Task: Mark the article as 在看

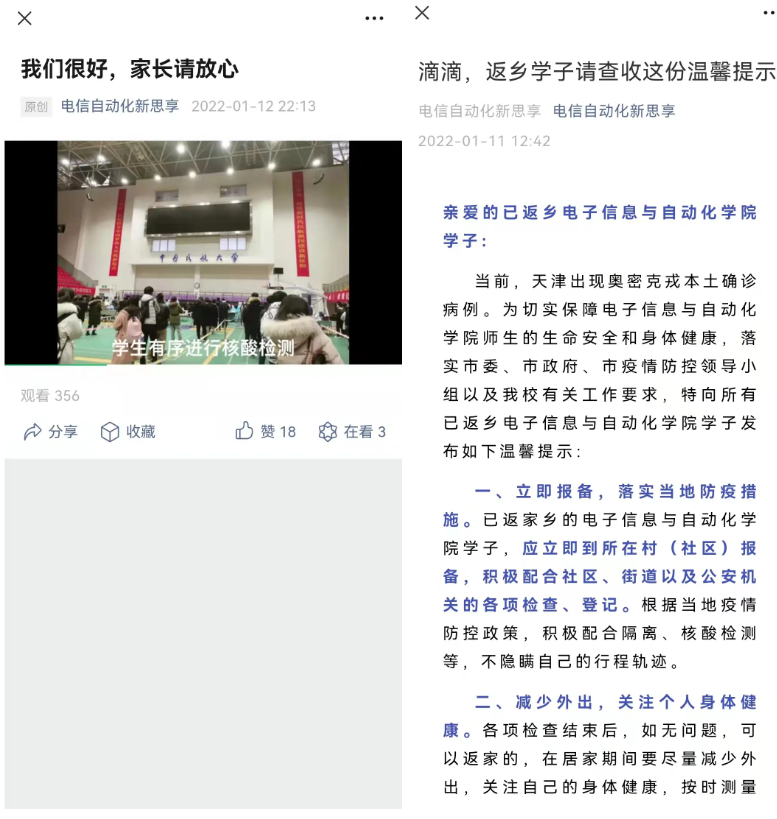Action: pos(352,432)
